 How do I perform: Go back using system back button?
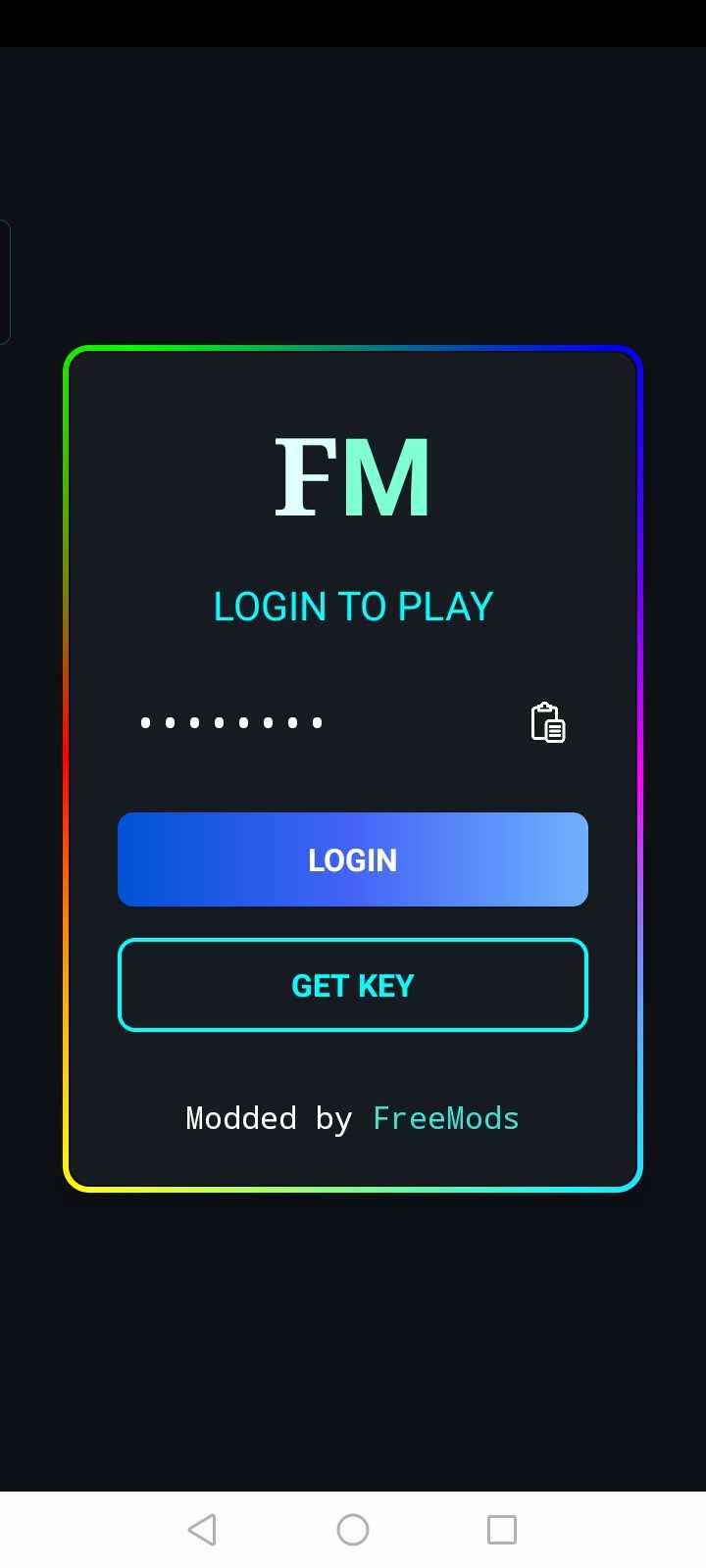202,1530
